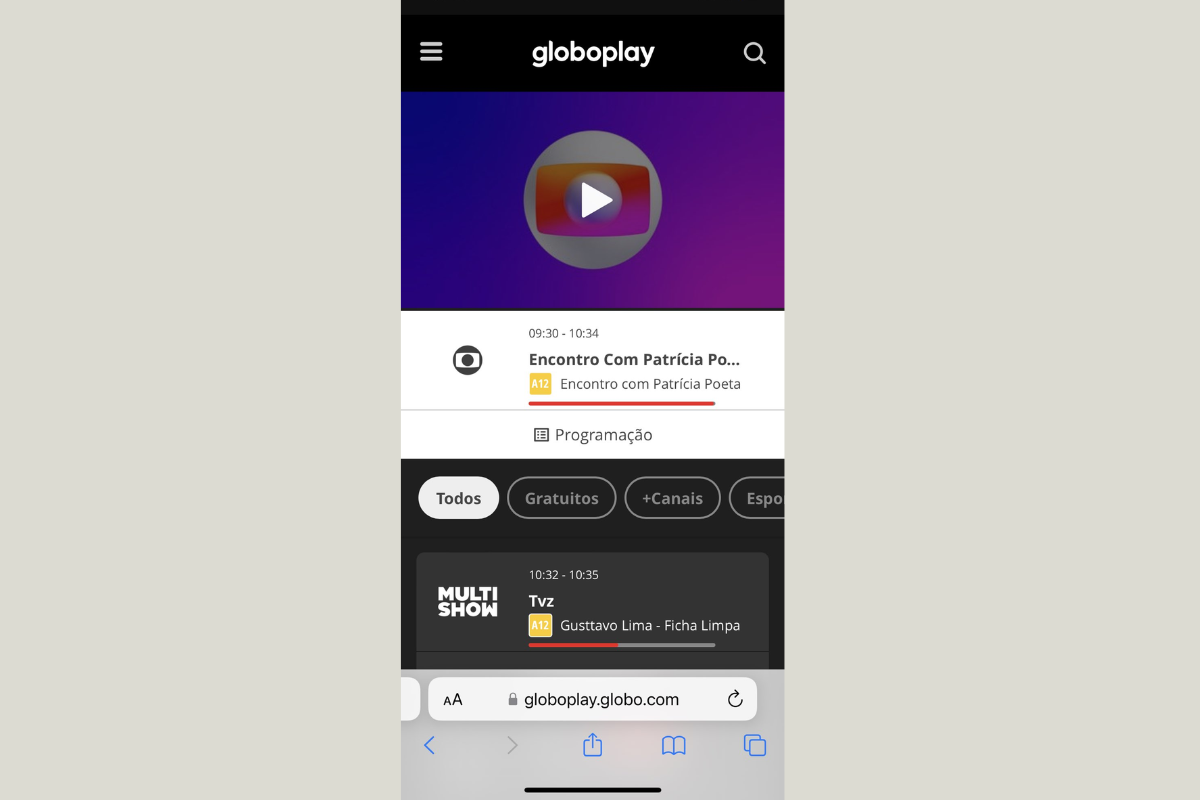
Task: Show open Safari tabs
Action: (754, 745)
